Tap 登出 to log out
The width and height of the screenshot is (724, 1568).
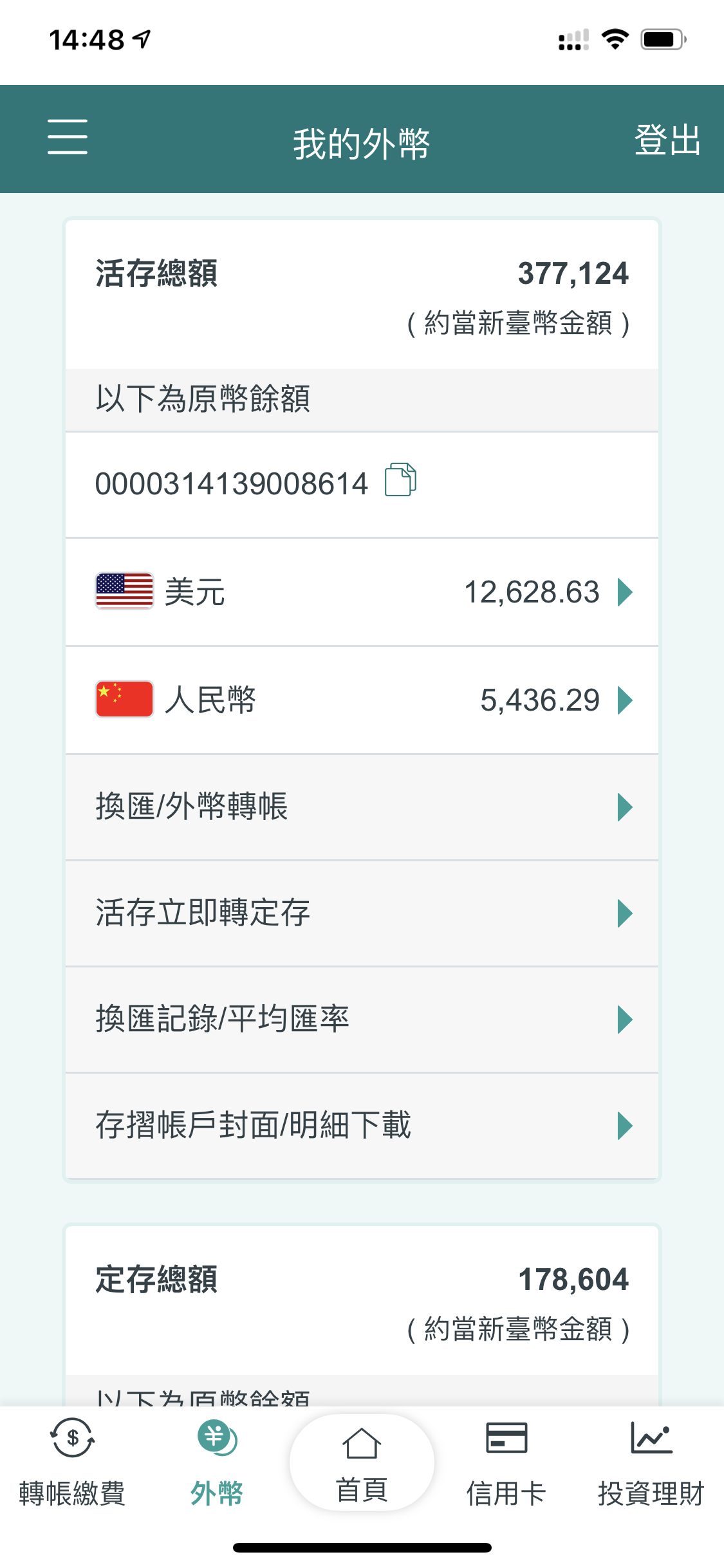[x=667, y=140]
